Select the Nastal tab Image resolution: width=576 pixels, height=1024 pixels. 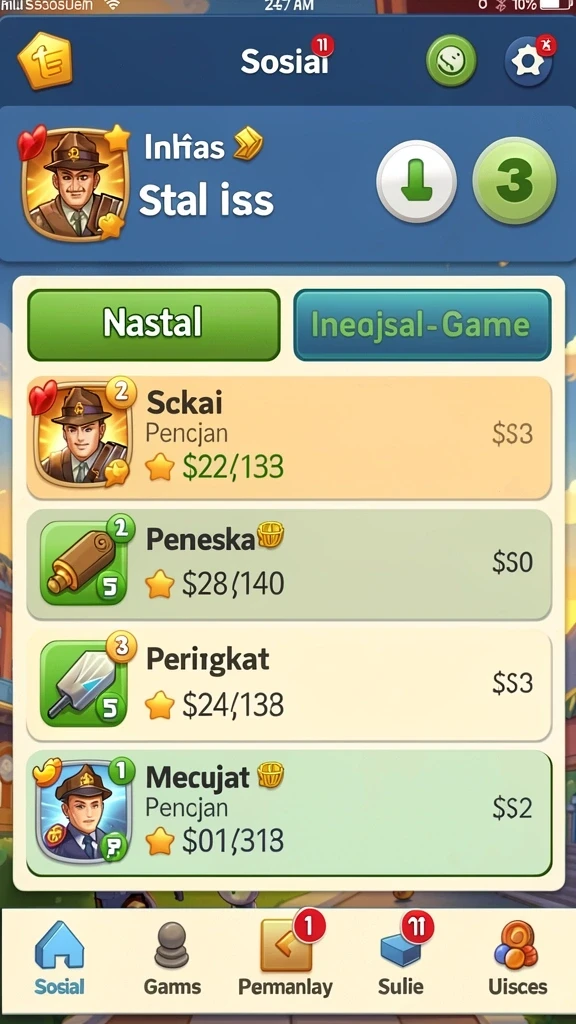(x=153, y=325)
